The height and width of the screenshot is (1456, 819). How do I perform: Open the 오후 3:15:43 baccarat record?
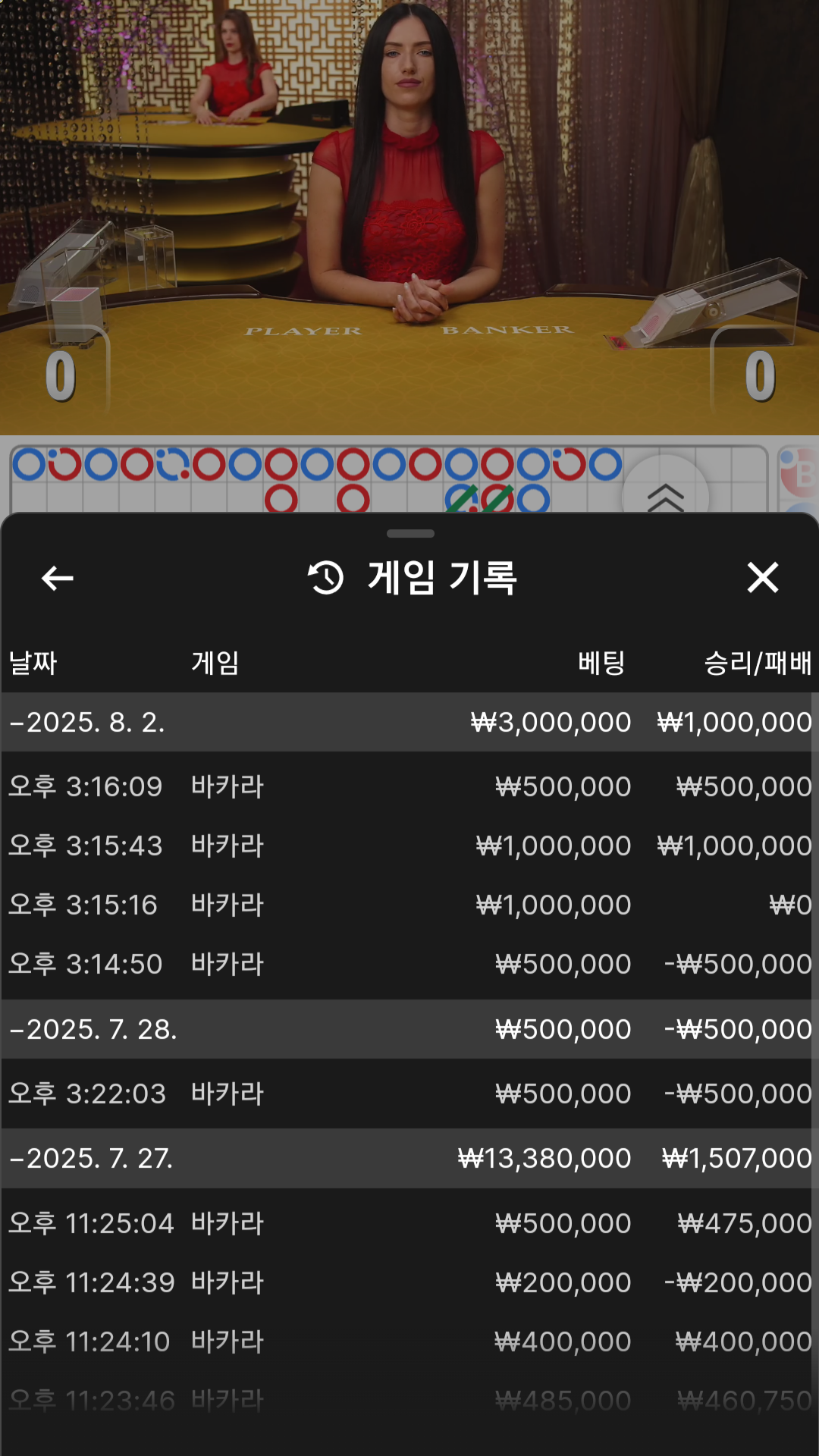[x=409, y=846]
